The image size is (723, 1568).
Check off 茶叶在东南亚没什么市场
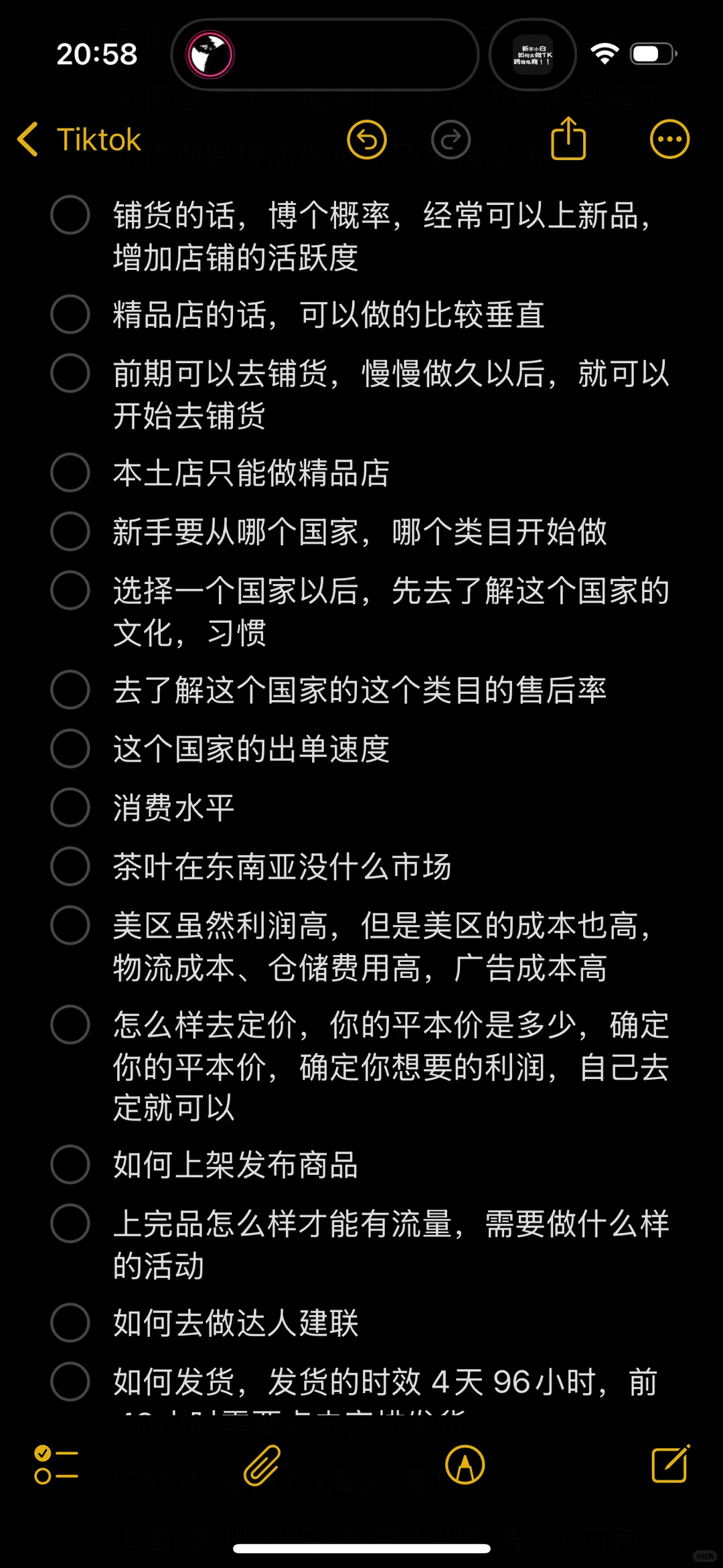click(70, 866)
